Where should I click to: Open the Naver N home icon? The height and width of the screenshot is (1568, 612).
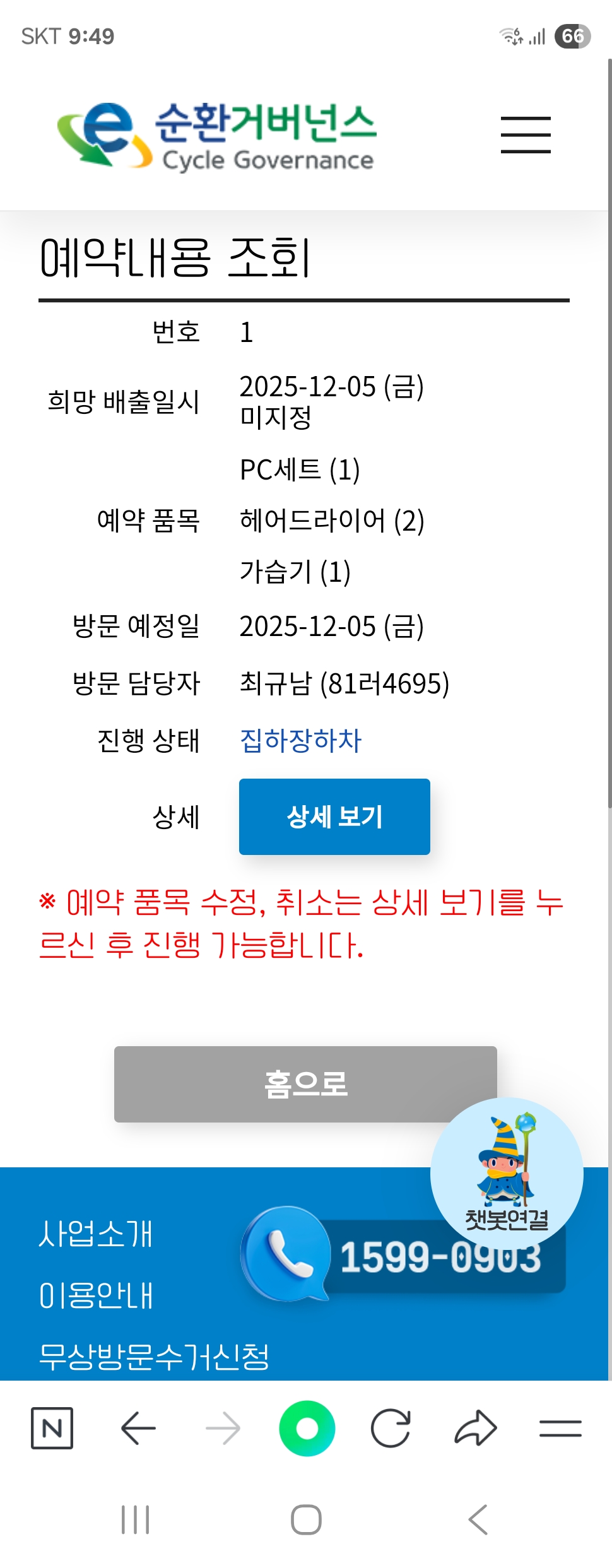tap(52, 1428)
